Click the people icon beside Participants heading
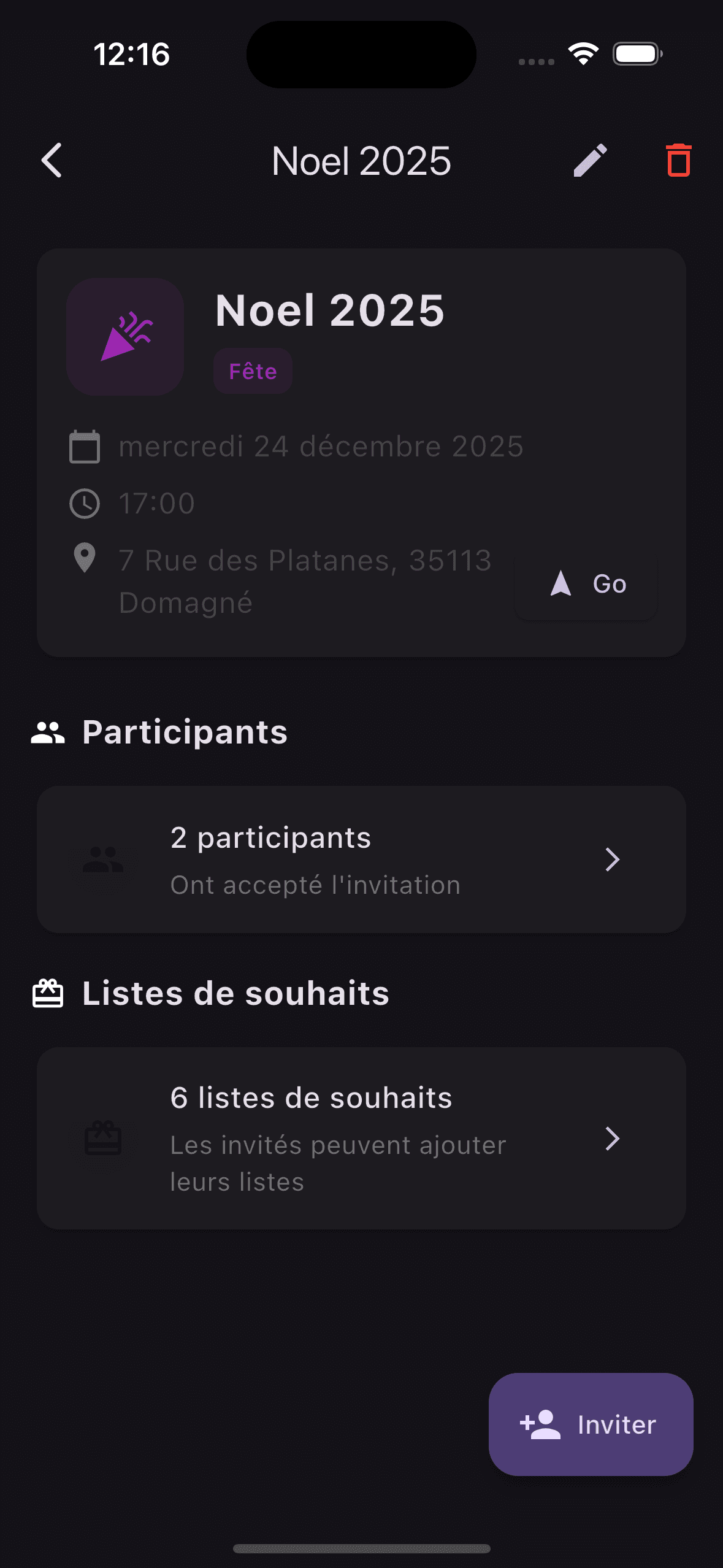Viewport: 723px width, 1568px height. point(48,731)
